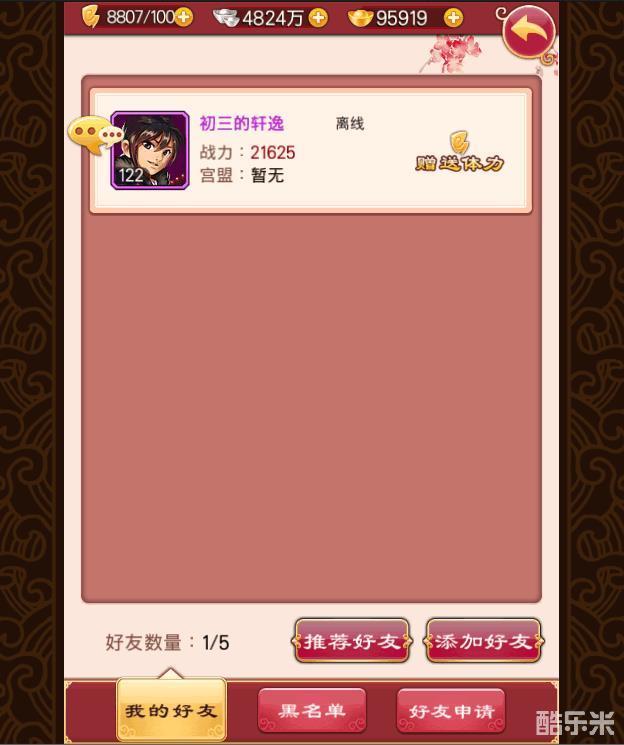Open 推荐好友 recommended friends
Image resolution: width=624 pixels, height=745 pixels.
coord(351,641)
